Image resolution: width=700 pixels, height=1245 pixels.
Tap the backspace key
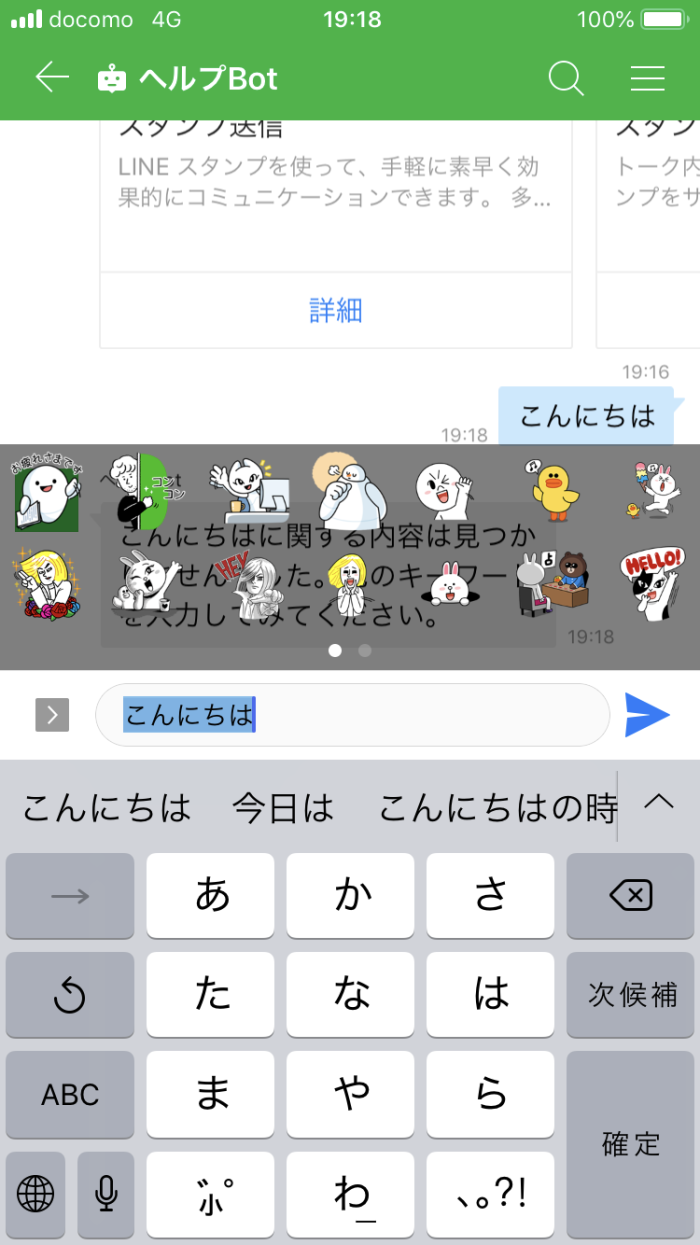(630, 896)
